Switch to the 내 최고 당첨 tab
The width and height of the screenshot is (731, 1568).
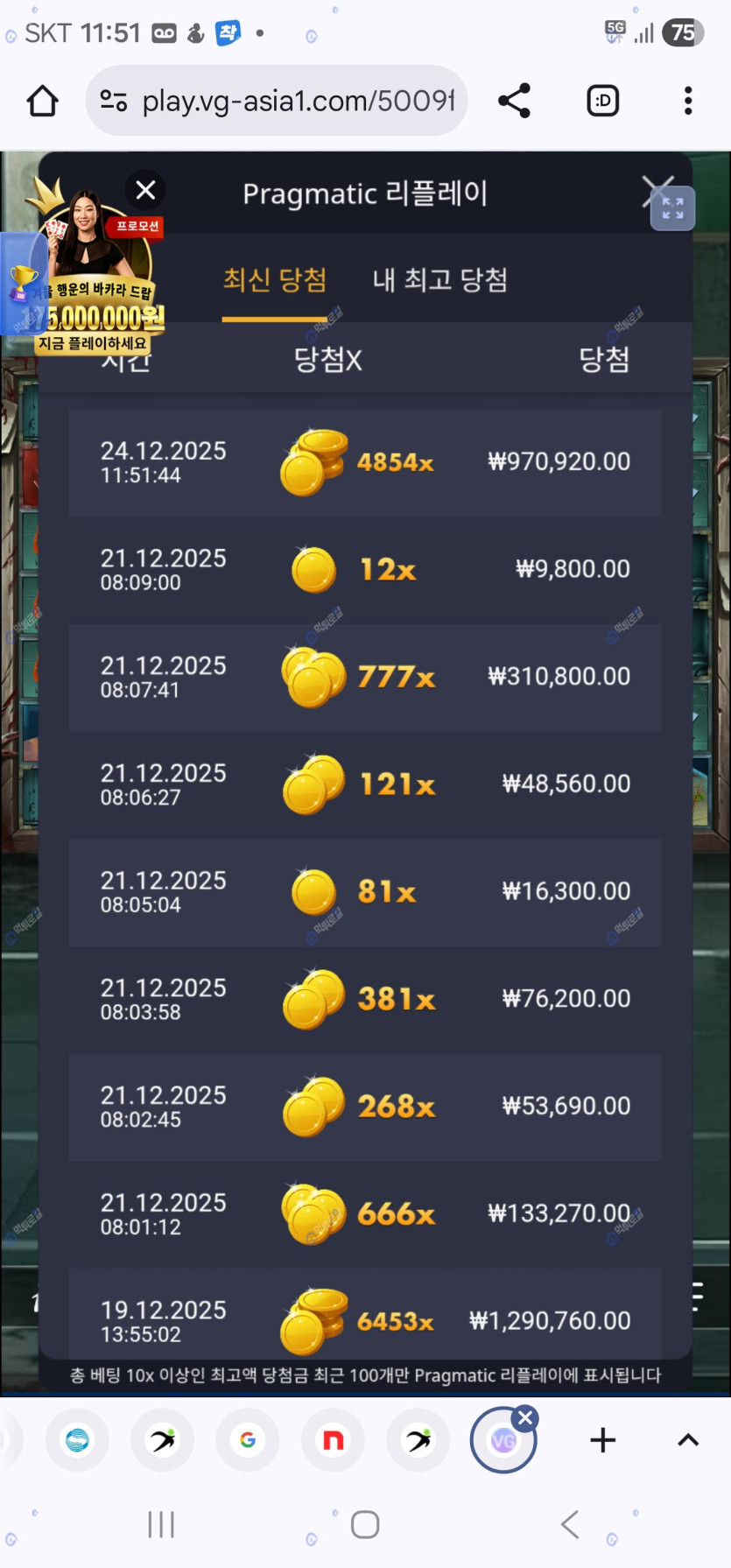point(439,280)
